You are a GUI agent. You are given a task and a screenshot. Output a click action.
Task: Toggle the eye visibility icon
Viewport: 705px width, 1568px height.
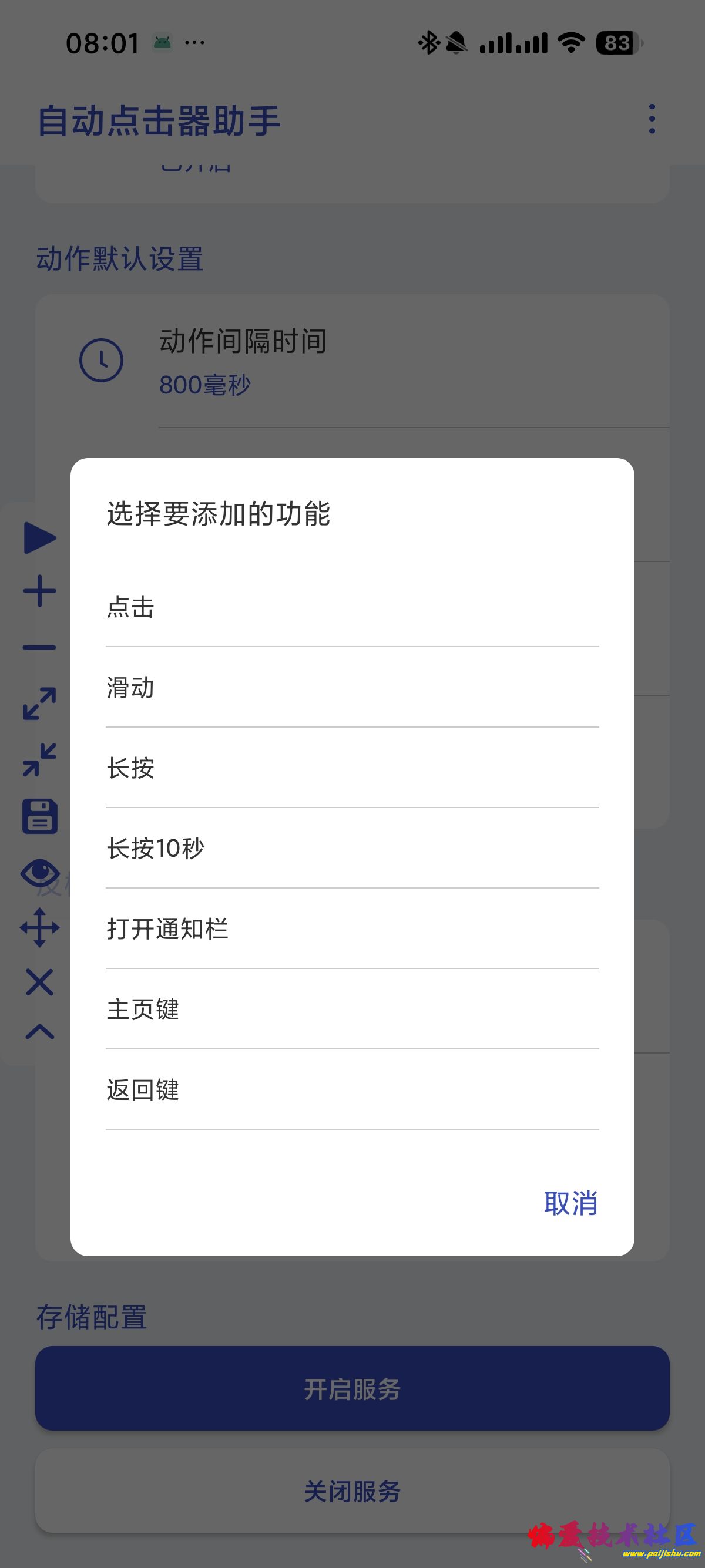click(x=39, y=873)
